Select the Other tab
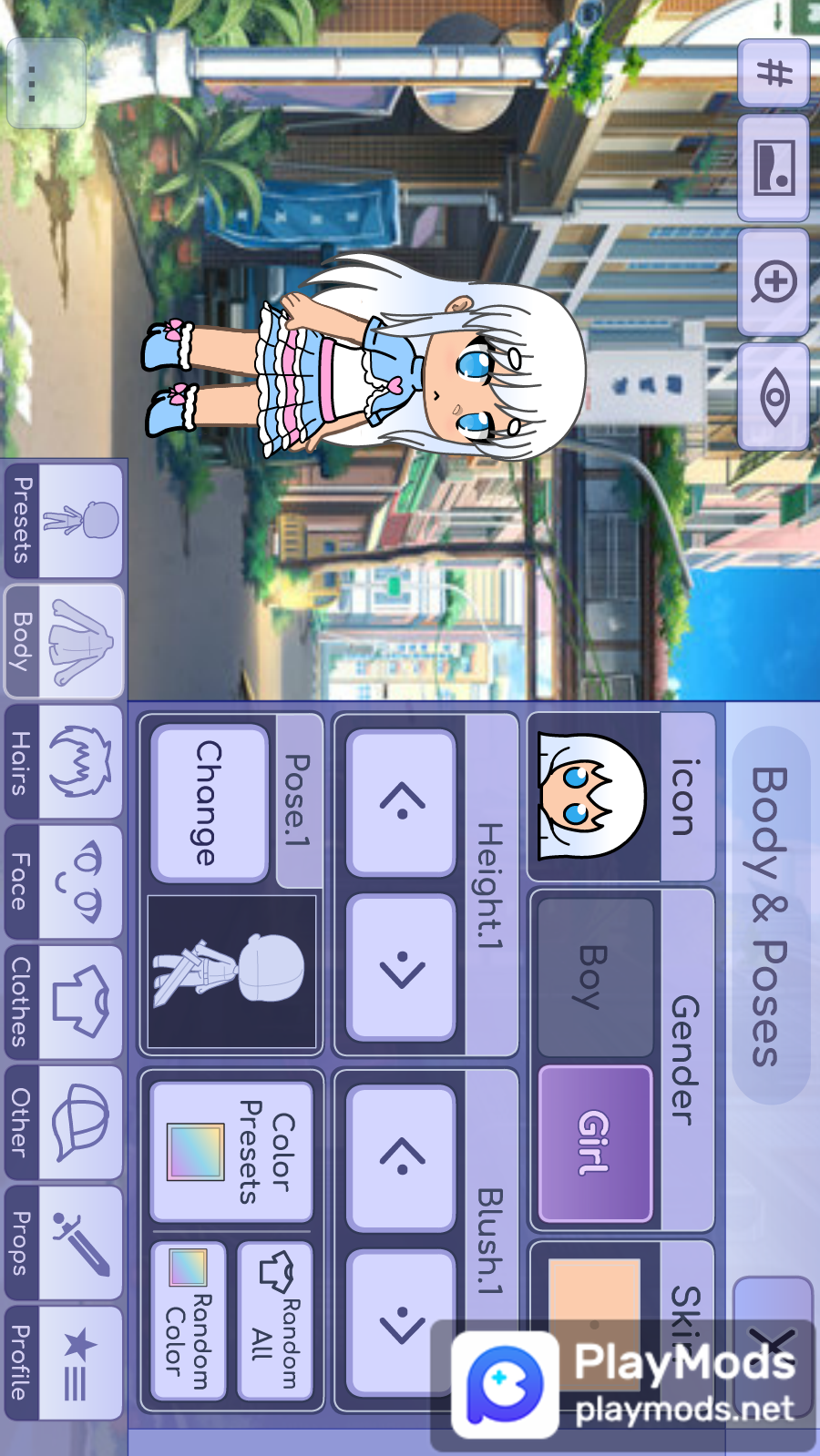Screen dimensions: 820x1456 coord(64,1122)
